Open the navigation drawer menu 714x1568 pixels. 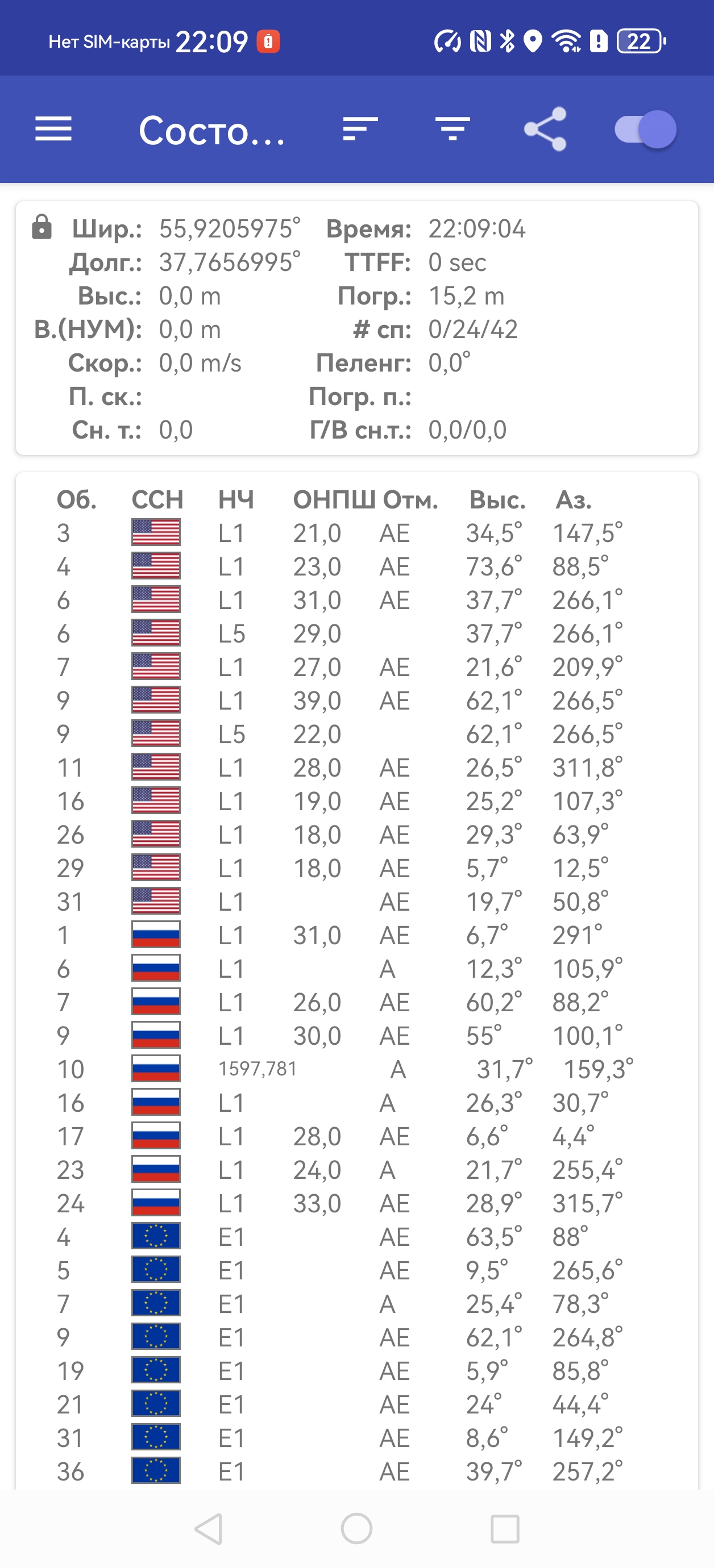tap(53, 129)
